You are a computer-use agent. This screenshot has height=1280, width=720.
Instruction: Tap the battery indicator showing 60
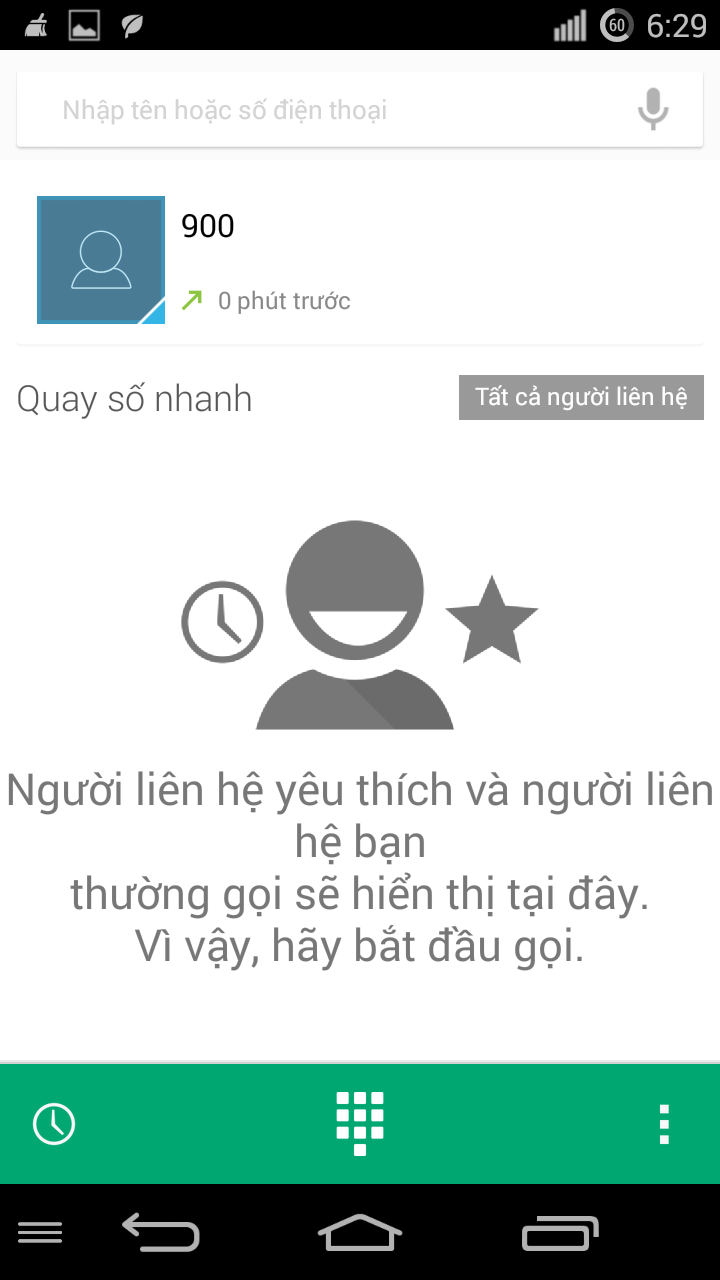(616, 25)
